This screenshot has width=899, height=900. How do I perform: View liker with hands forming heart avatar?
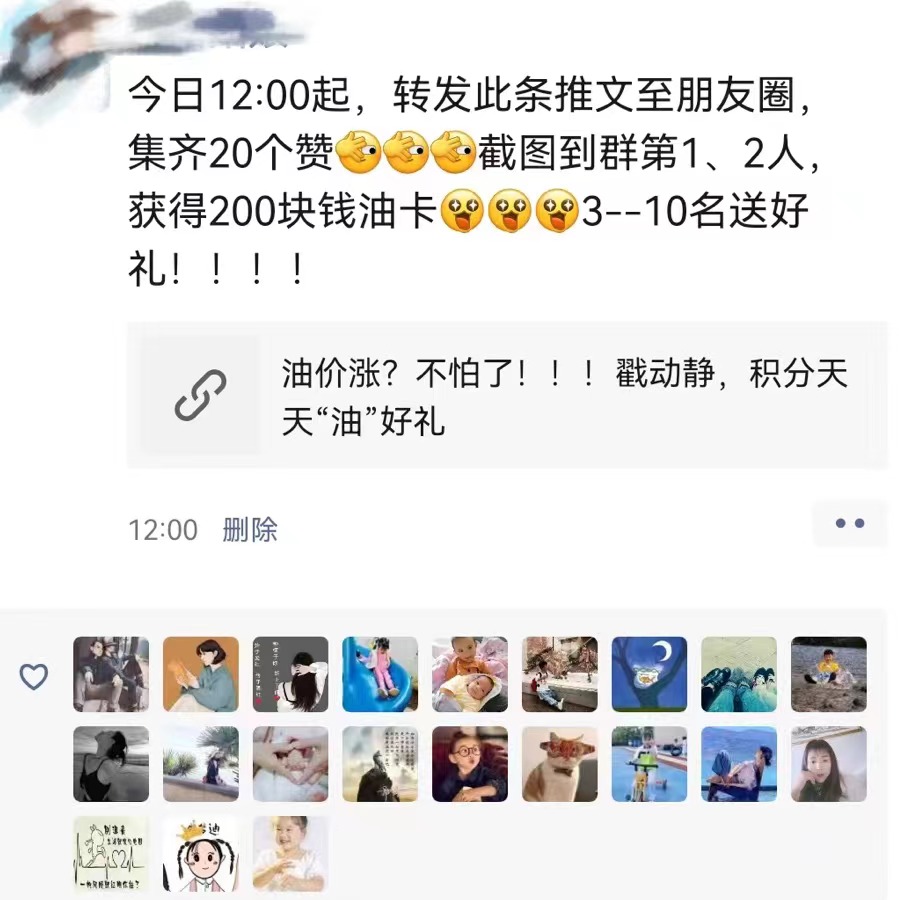[x=290, y=764]
